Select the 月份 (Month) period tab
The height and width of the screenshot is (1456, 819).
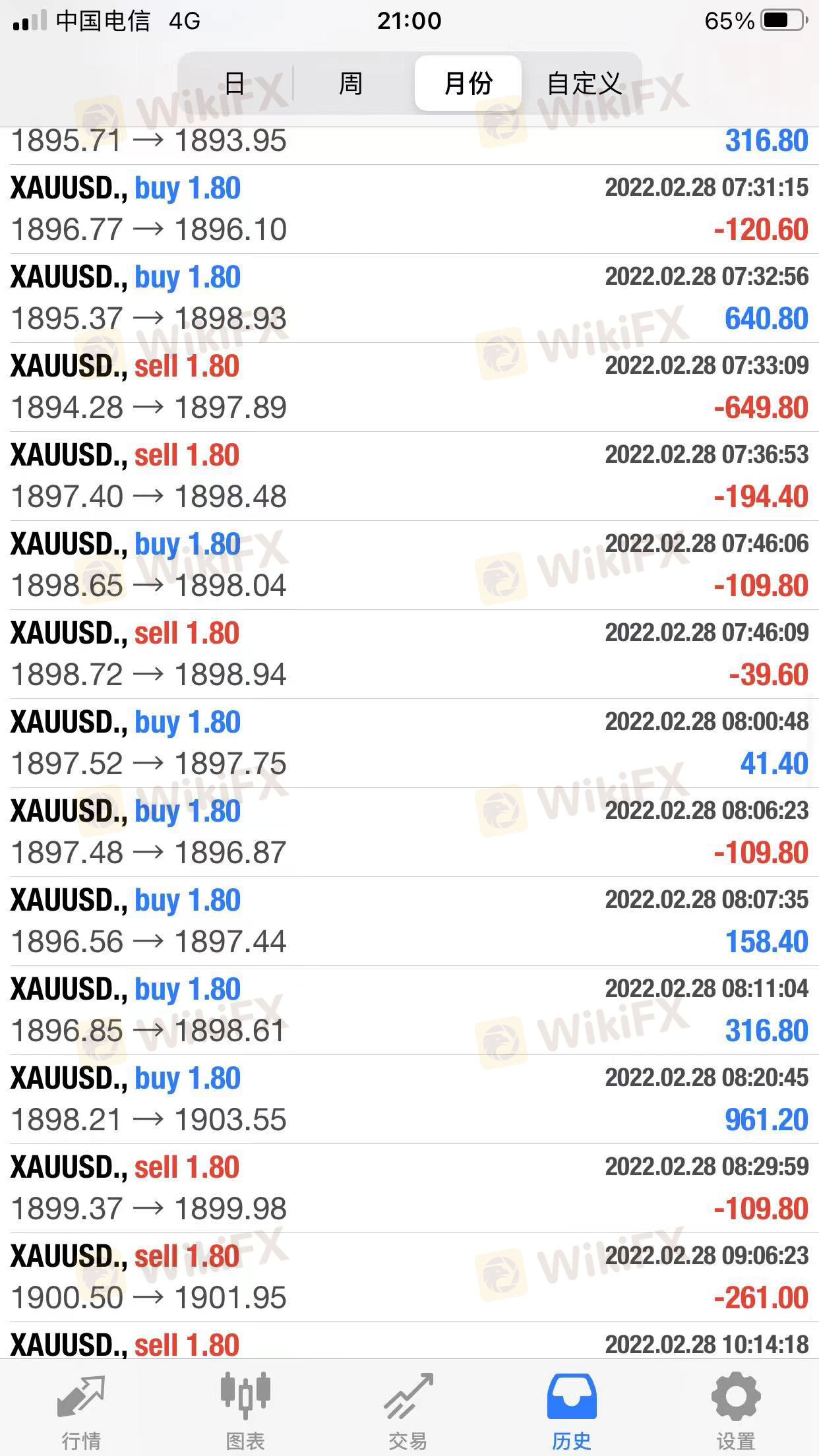tap(468, 84)
